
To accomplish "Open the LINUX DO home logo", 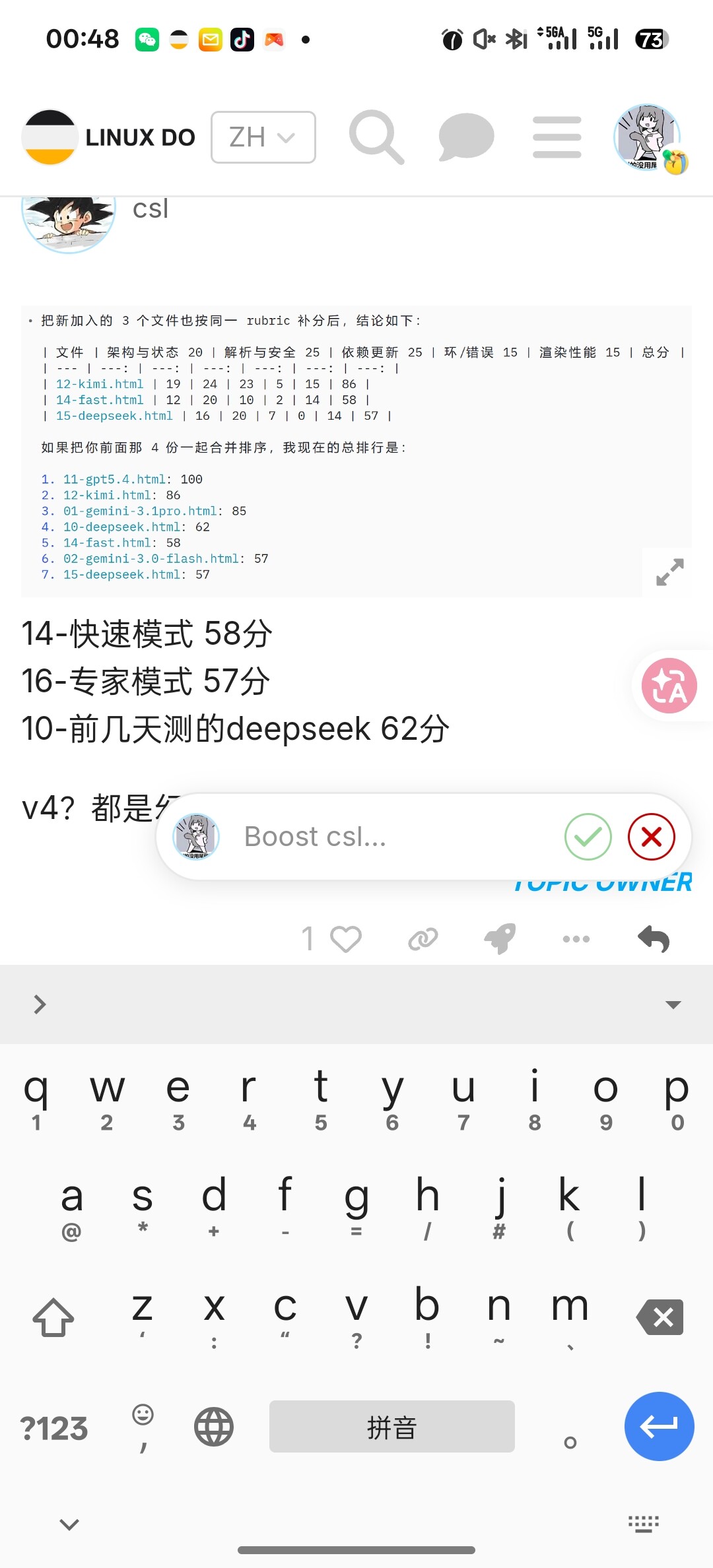I will click(x=109, y=137).
